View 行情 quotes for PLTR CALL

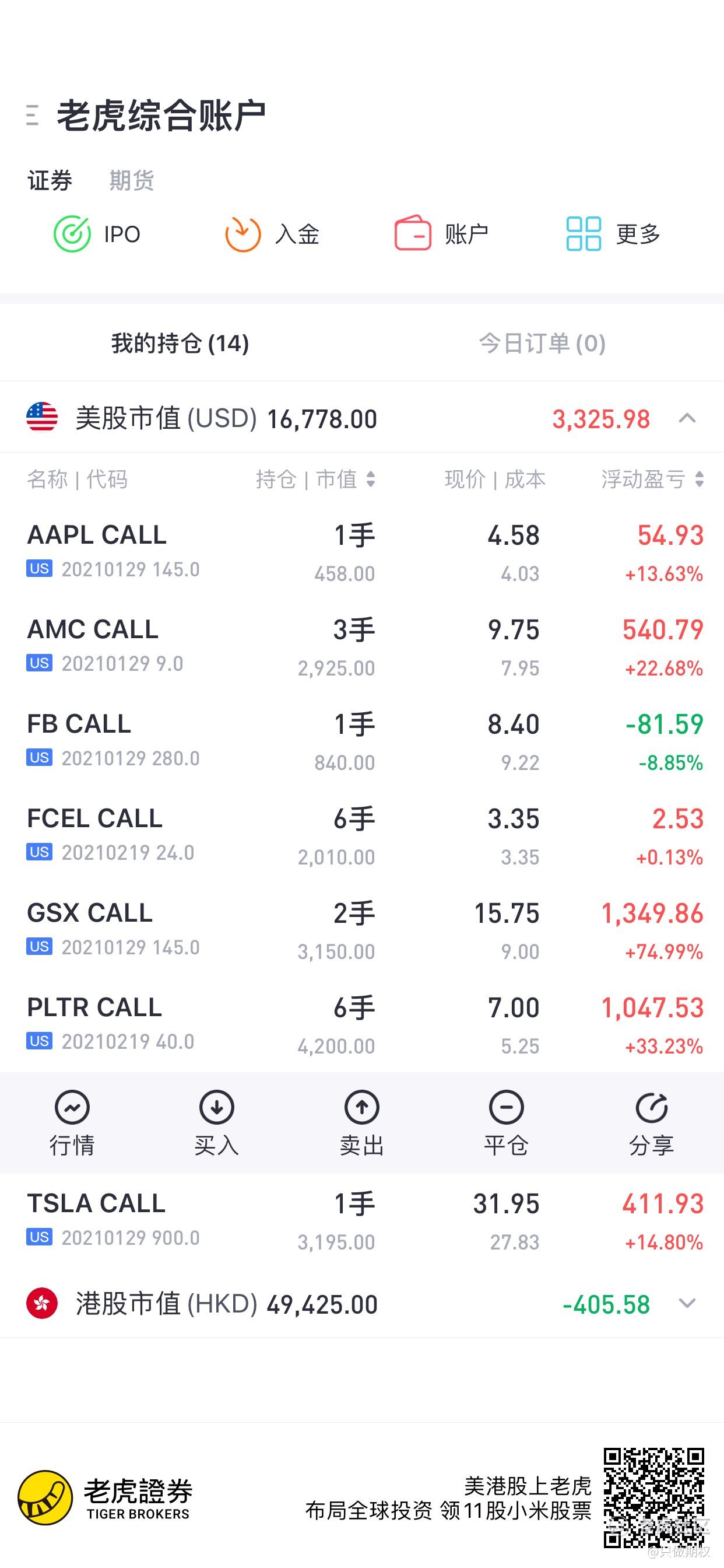click(x=72, y=1123)
